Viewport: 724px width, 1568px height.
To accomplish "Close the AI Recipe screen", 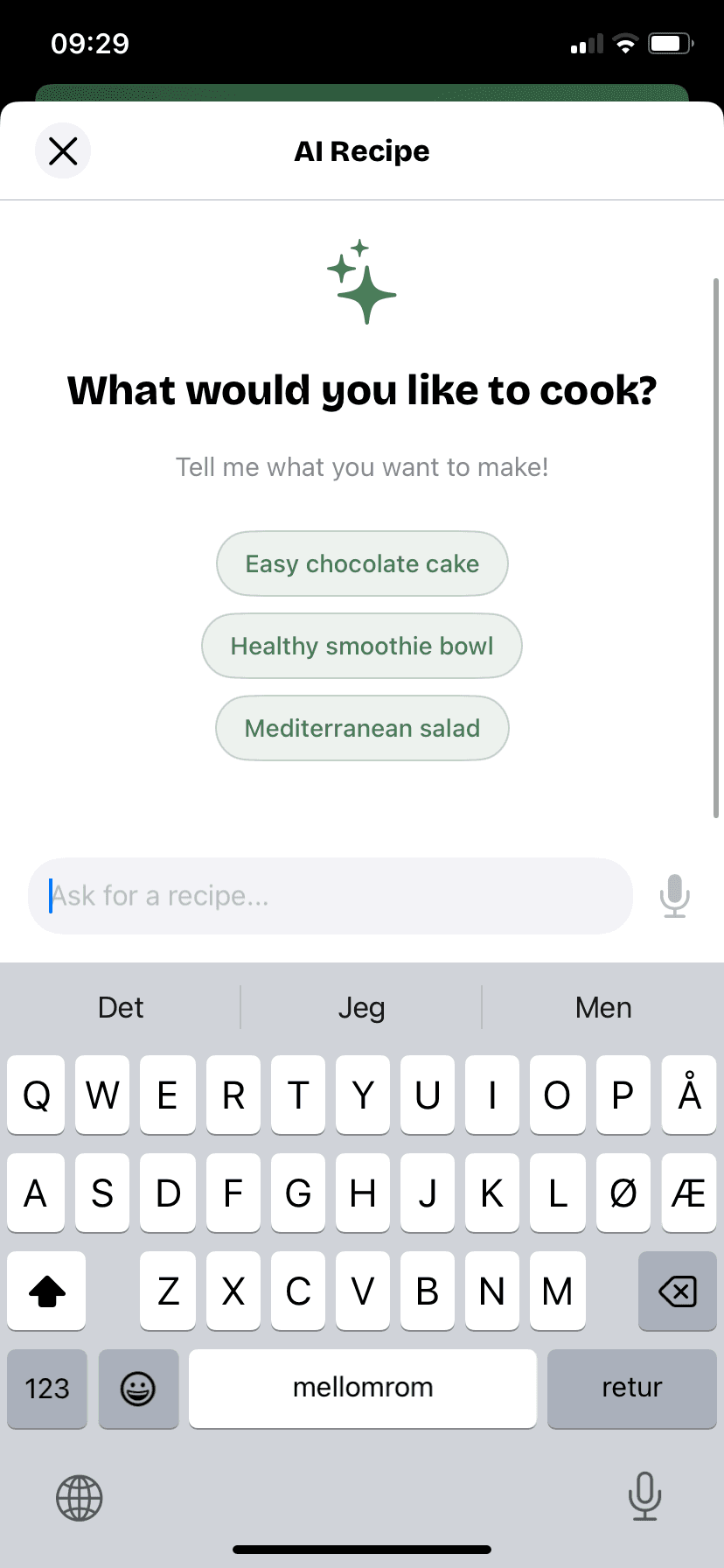I will (x=63, y=150).
